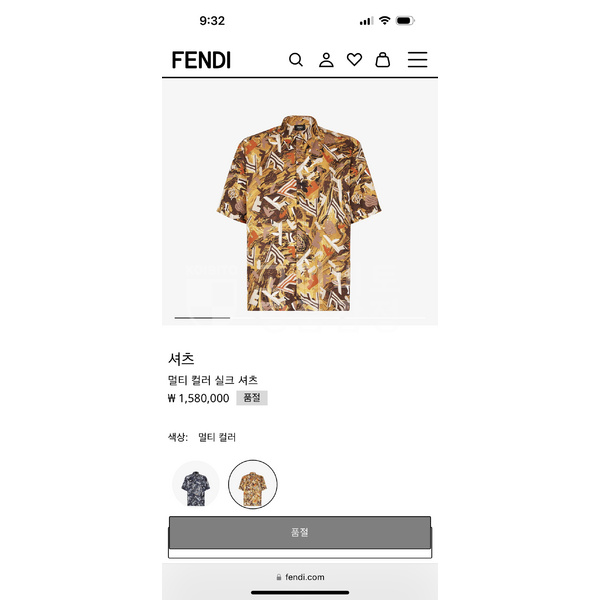Screen dimensions: 600x600
Task: Open the shopping bag
Action: [382, 60]
